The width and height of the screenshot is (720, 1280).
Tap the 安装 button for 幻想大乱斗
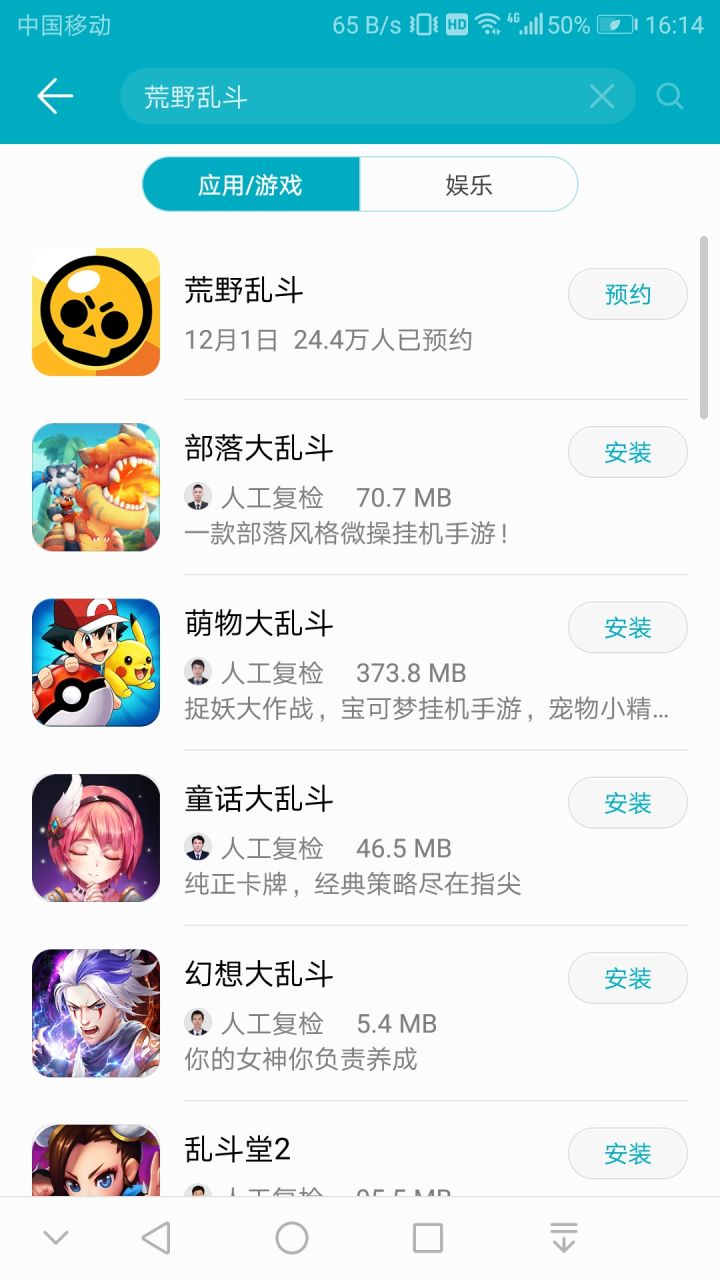click(627, 978)
